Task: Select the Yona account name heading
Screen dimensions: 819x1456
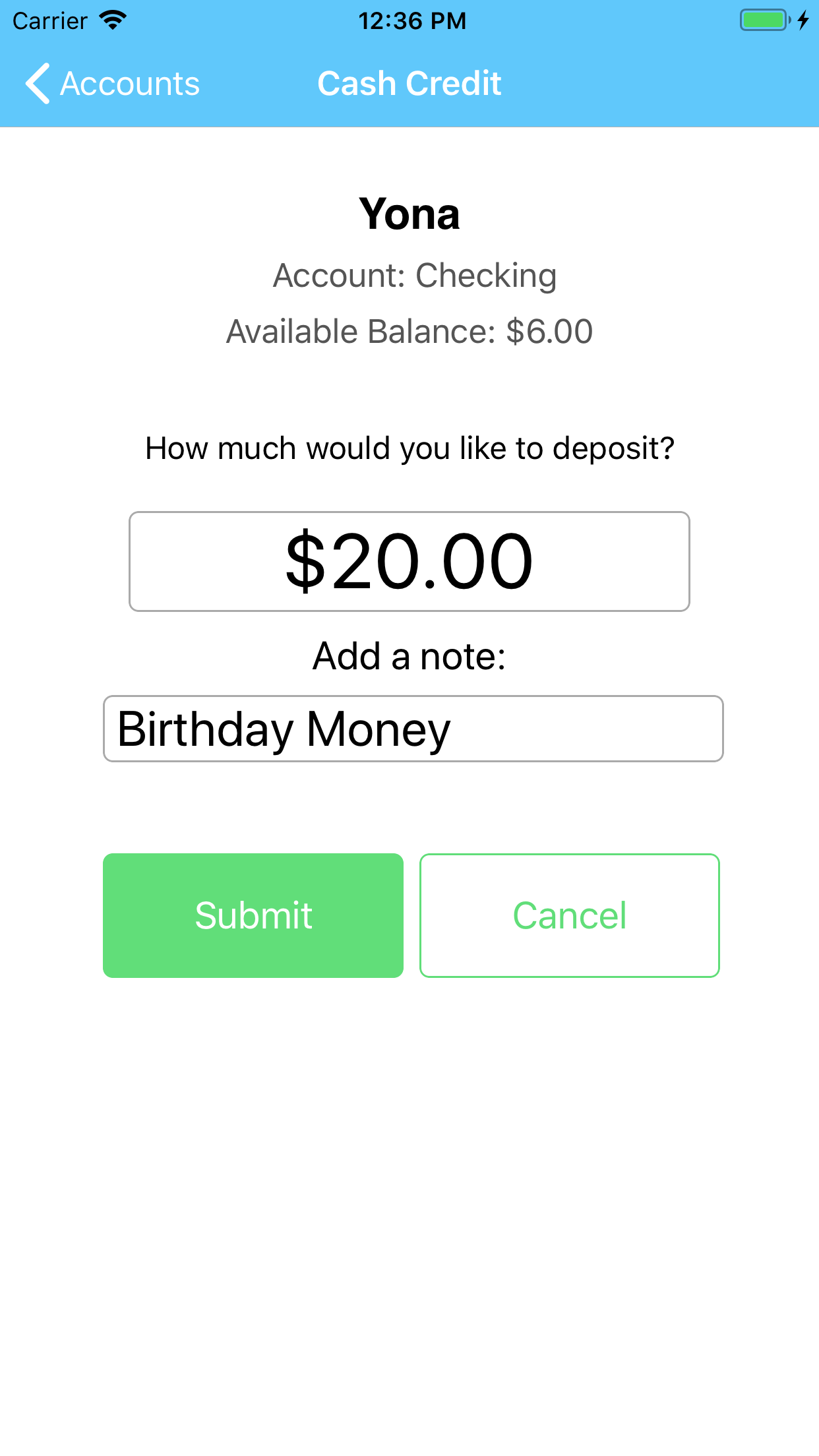Action: click(409, 215)
